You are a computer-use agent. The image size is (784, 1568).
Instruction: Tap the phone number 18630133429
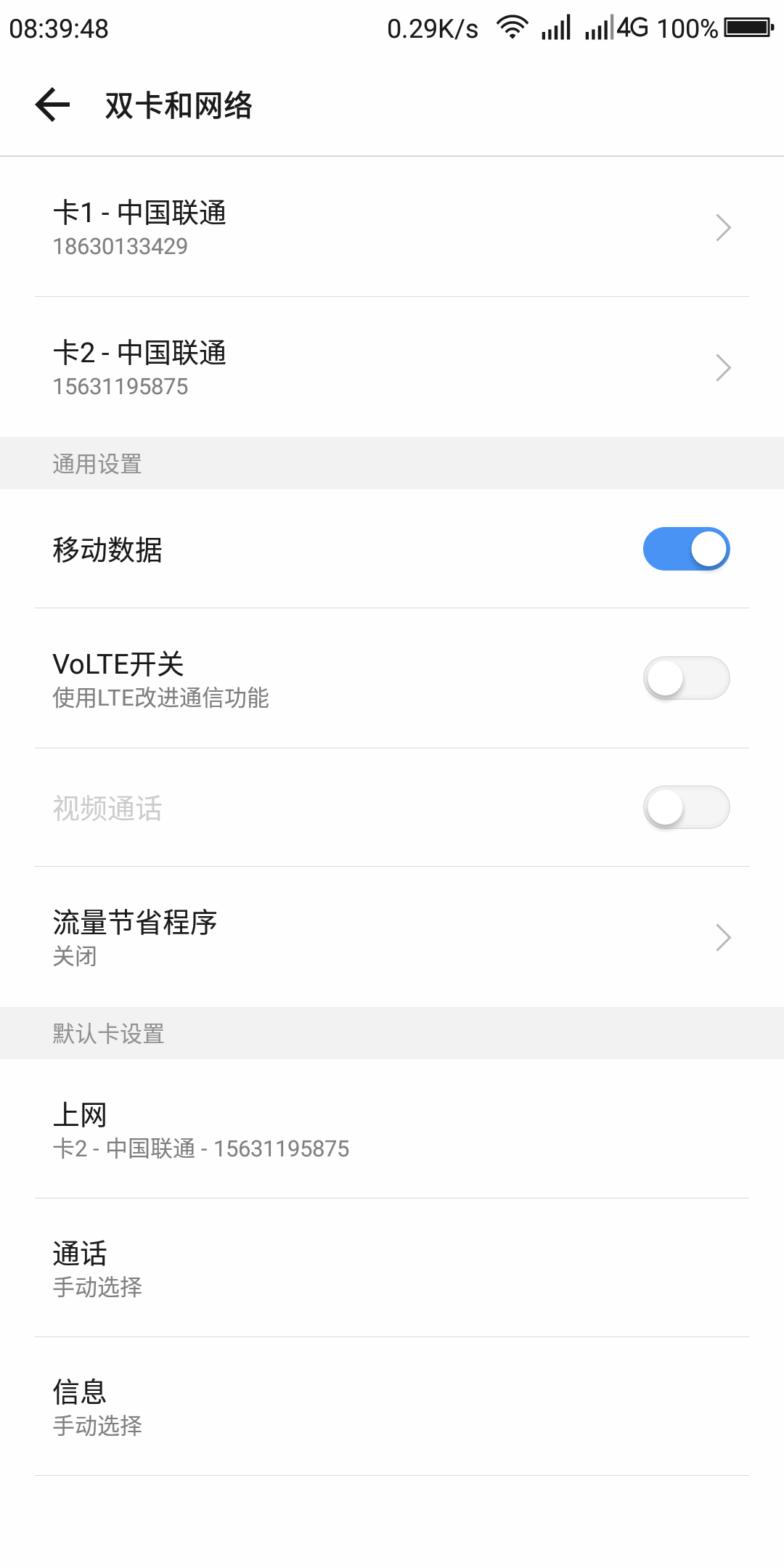pyautogui.click(x=120, y=247)
